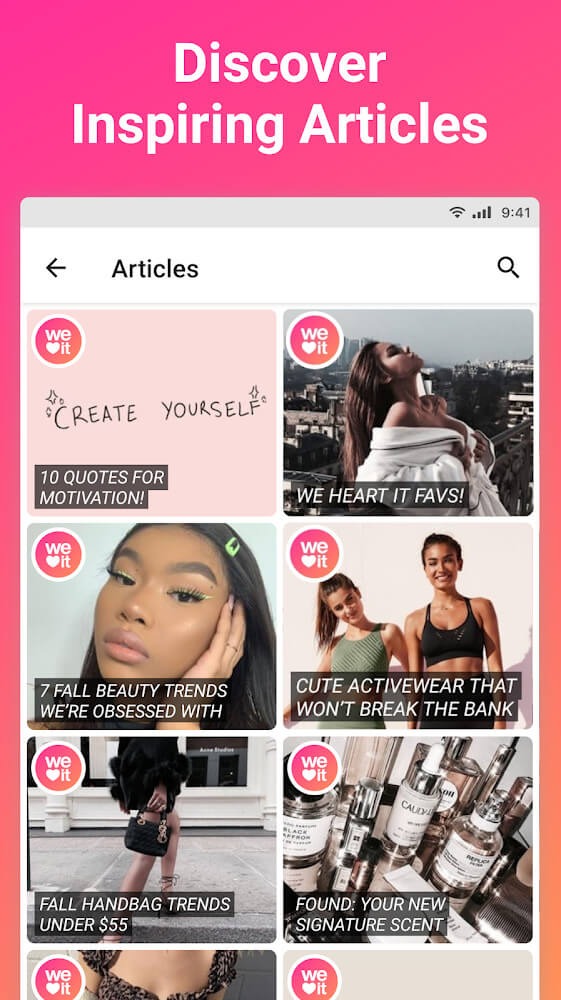The width and height of the screenshot is (561, 1000).
Task: Open Found: Your New Signature Scent article
Action: tap(408, 840)
